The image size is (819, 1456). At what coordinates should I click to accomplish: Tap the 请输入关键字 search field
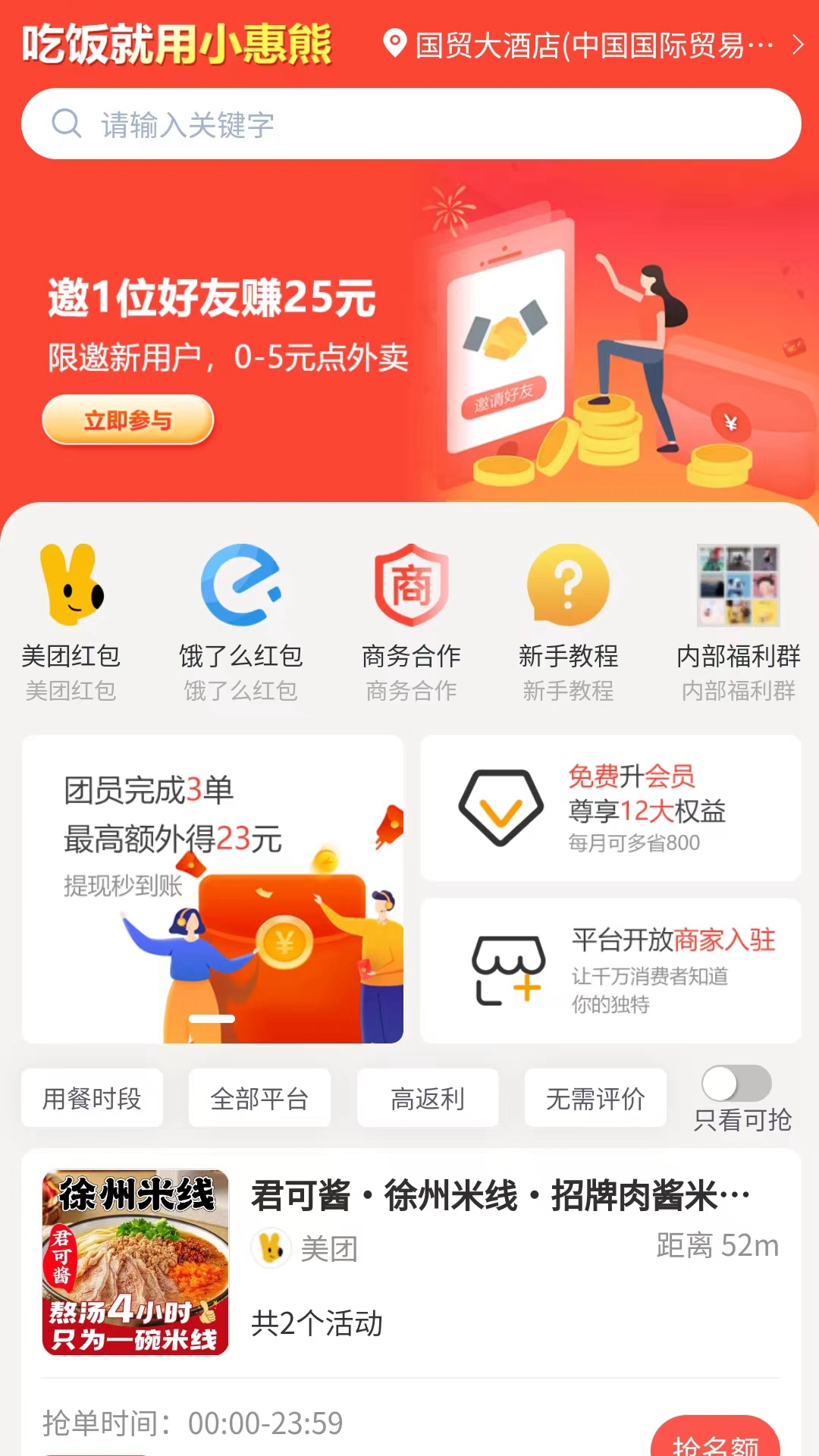[411, 124]
